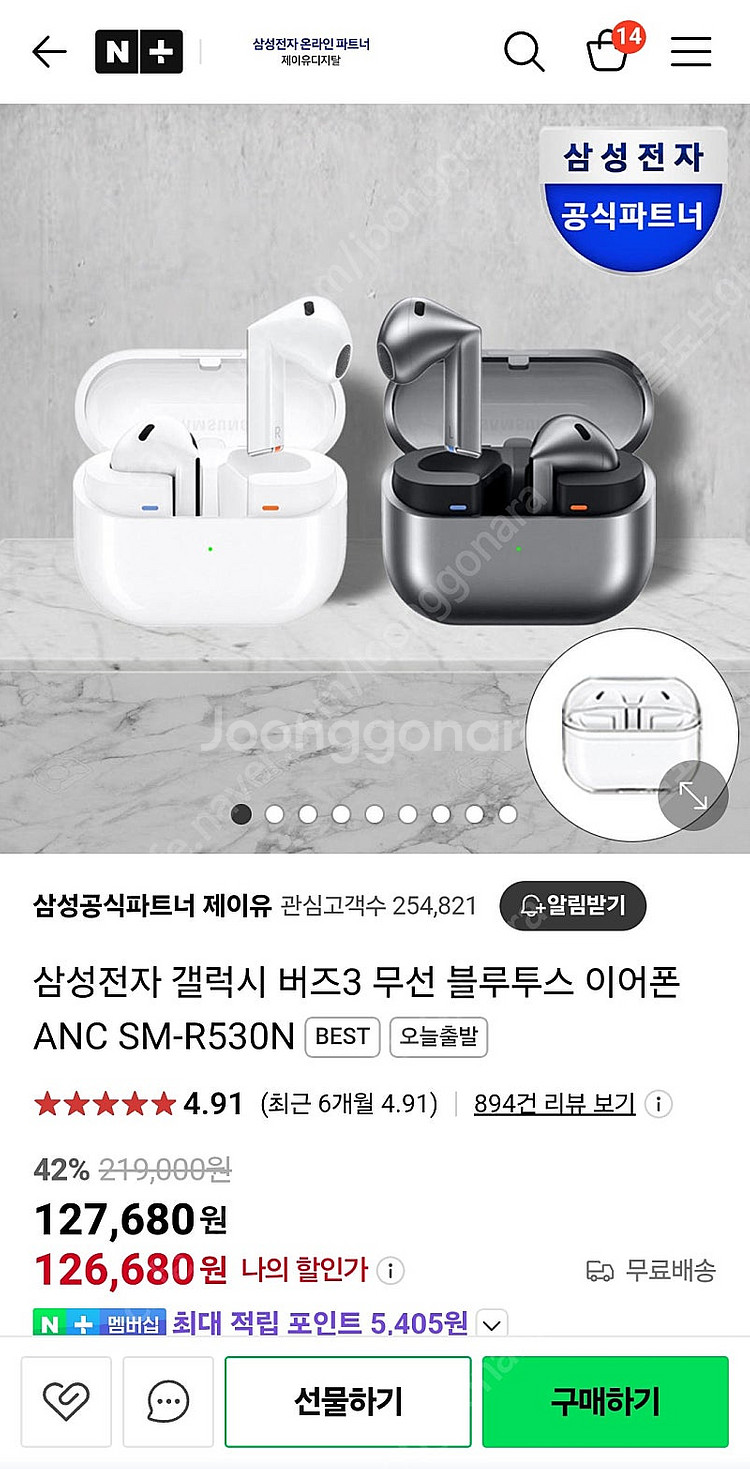The width and height of the screenshot is (750, 1469).
Task: Open the shopping cart with 14 items
Action: pyautogui.click(x=606, y=55)
